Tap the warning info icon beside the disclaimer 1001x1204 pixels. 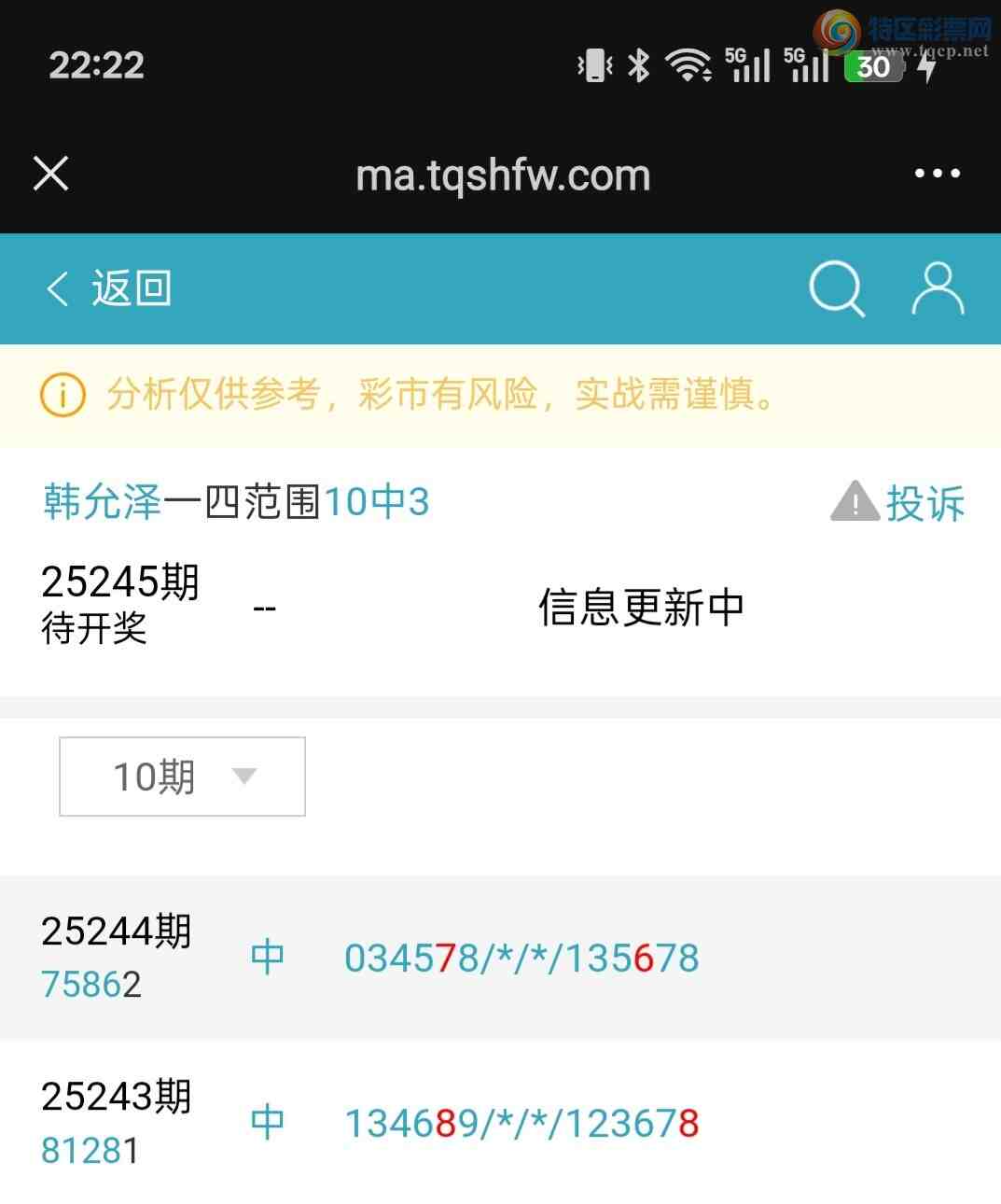pyautogui.click(x=62, y=394)
